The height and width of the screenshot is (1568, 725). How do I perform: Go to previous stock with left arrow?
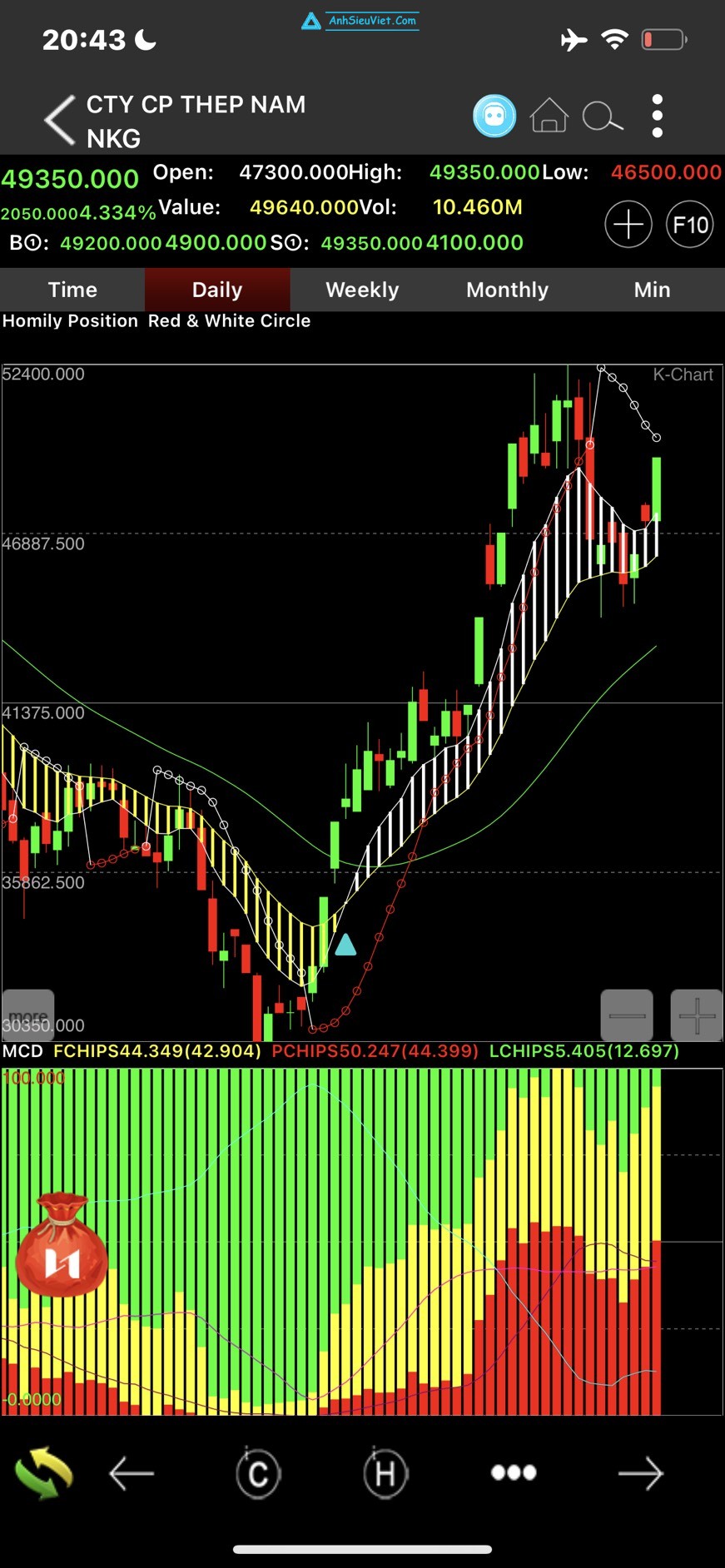[132, 1473]
